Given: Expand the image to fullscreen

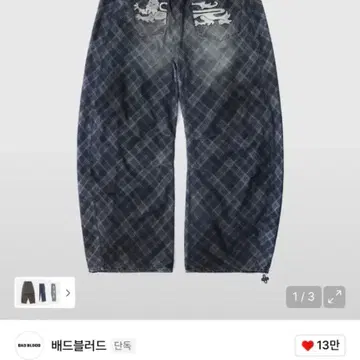Looking at the screenshot, I should (x=334, y=297).
